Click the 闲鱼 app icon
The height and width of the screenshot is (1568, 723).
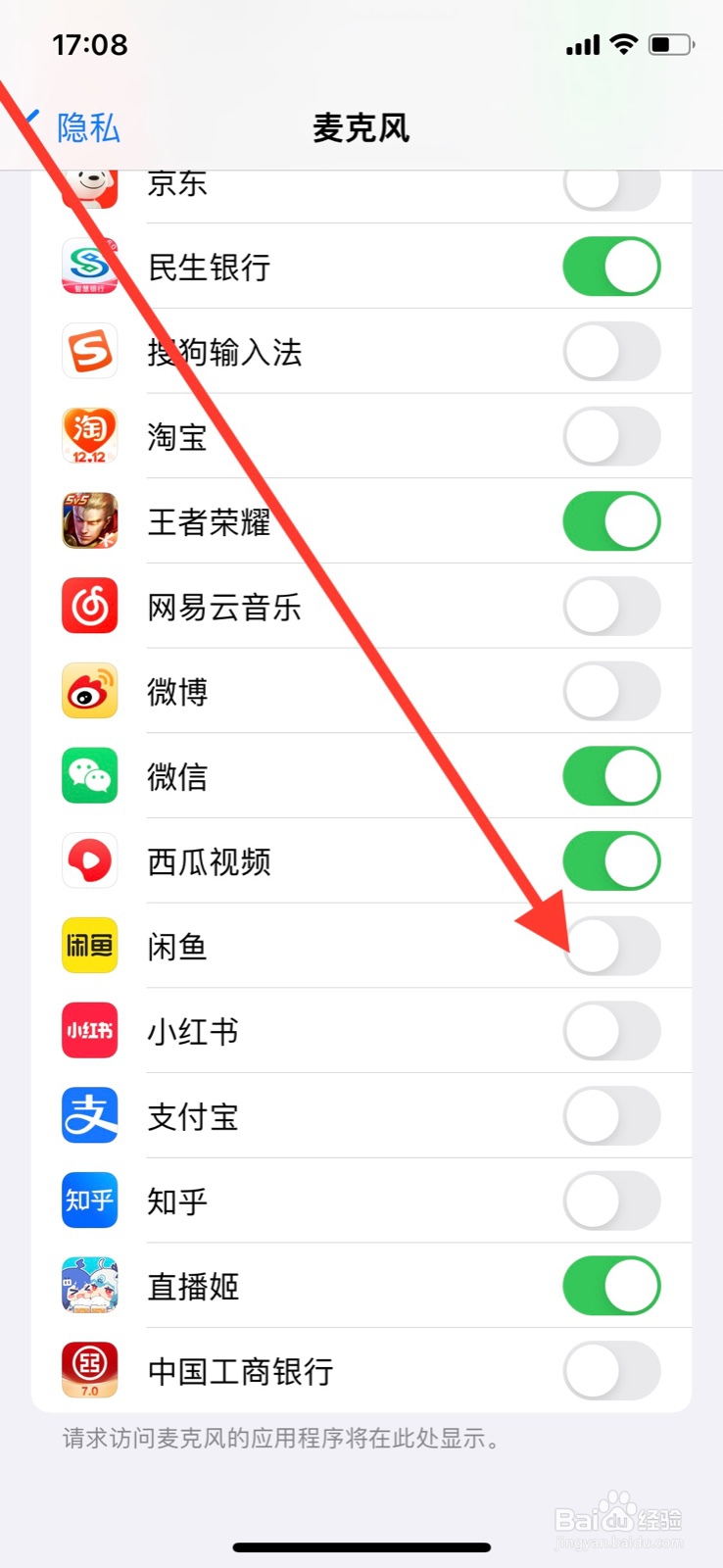tap(89, 946)
